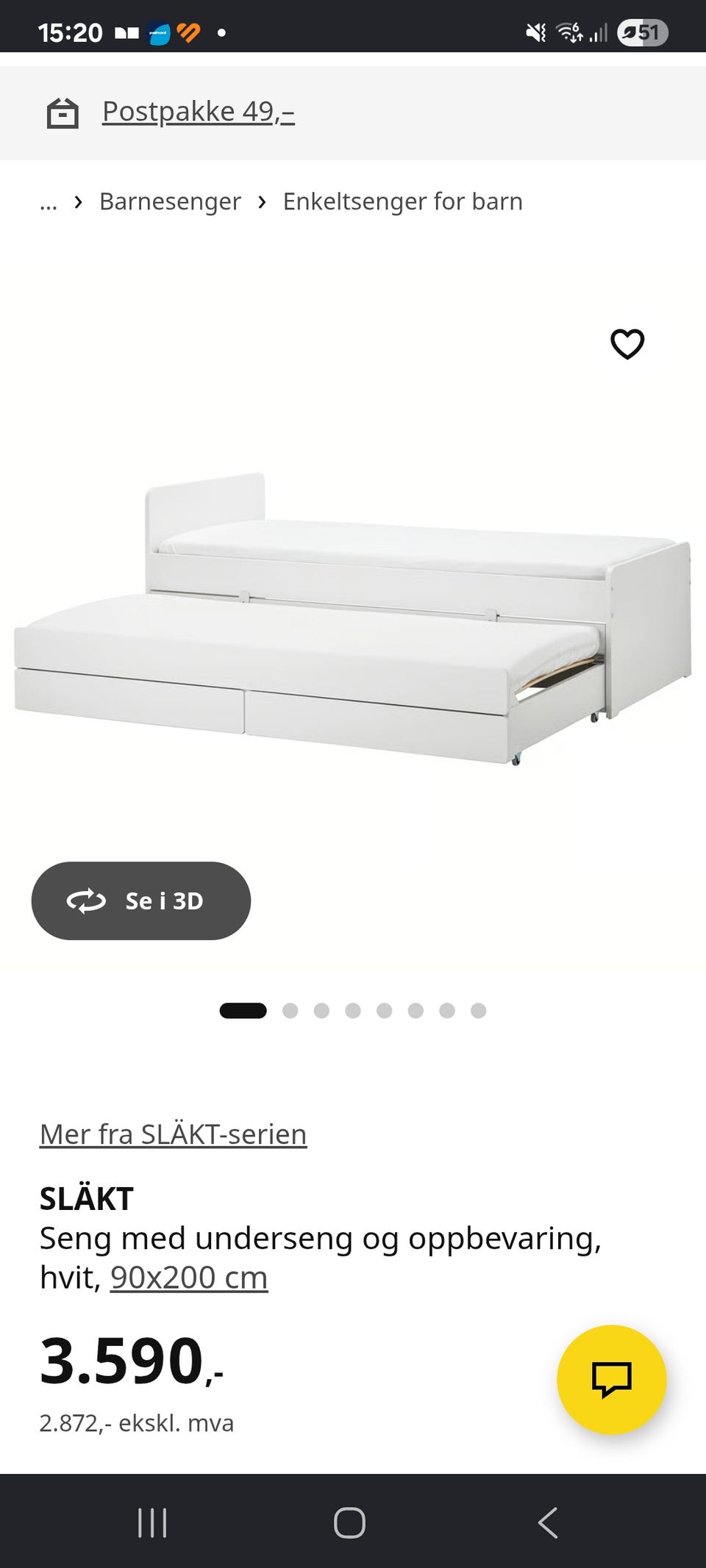Open Mer fra SLÄKT-serien link
This screenshot has height=1568, width=706.
click(173, 1134)
